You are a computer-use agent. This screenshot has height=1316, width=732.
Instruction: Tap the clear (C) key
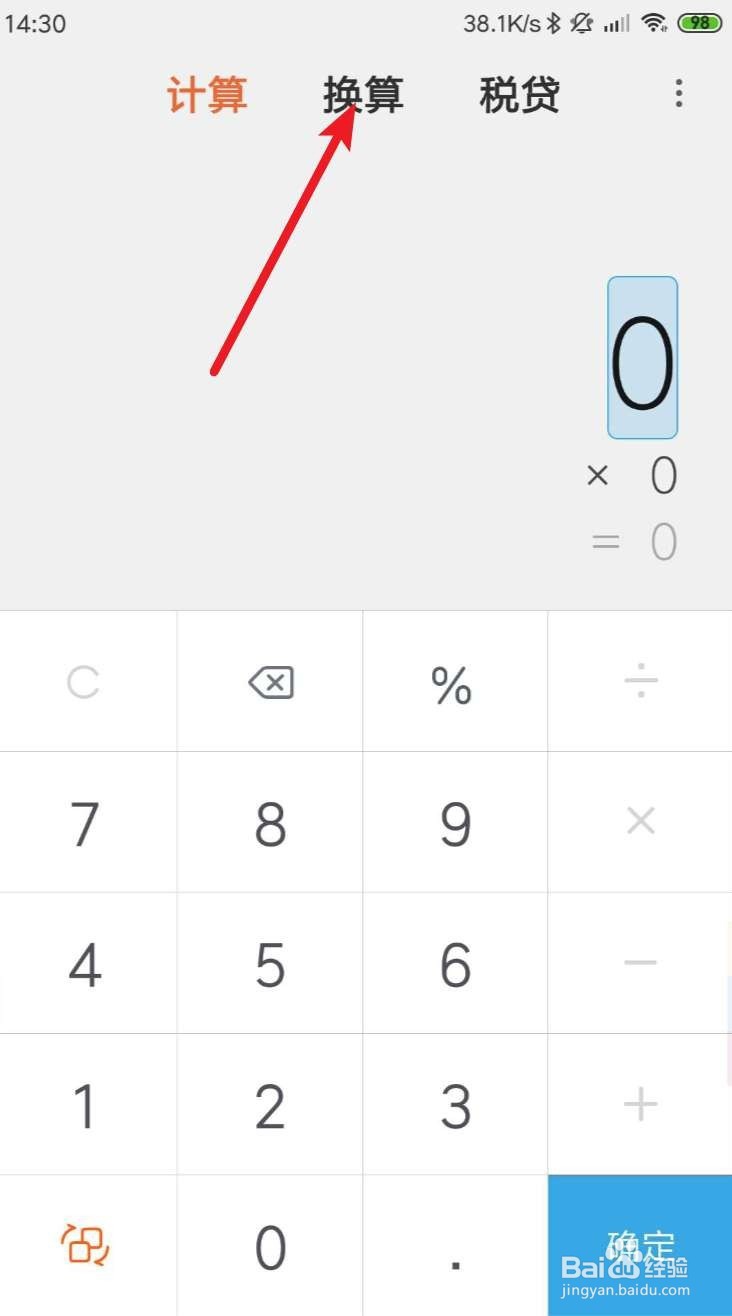87,682
